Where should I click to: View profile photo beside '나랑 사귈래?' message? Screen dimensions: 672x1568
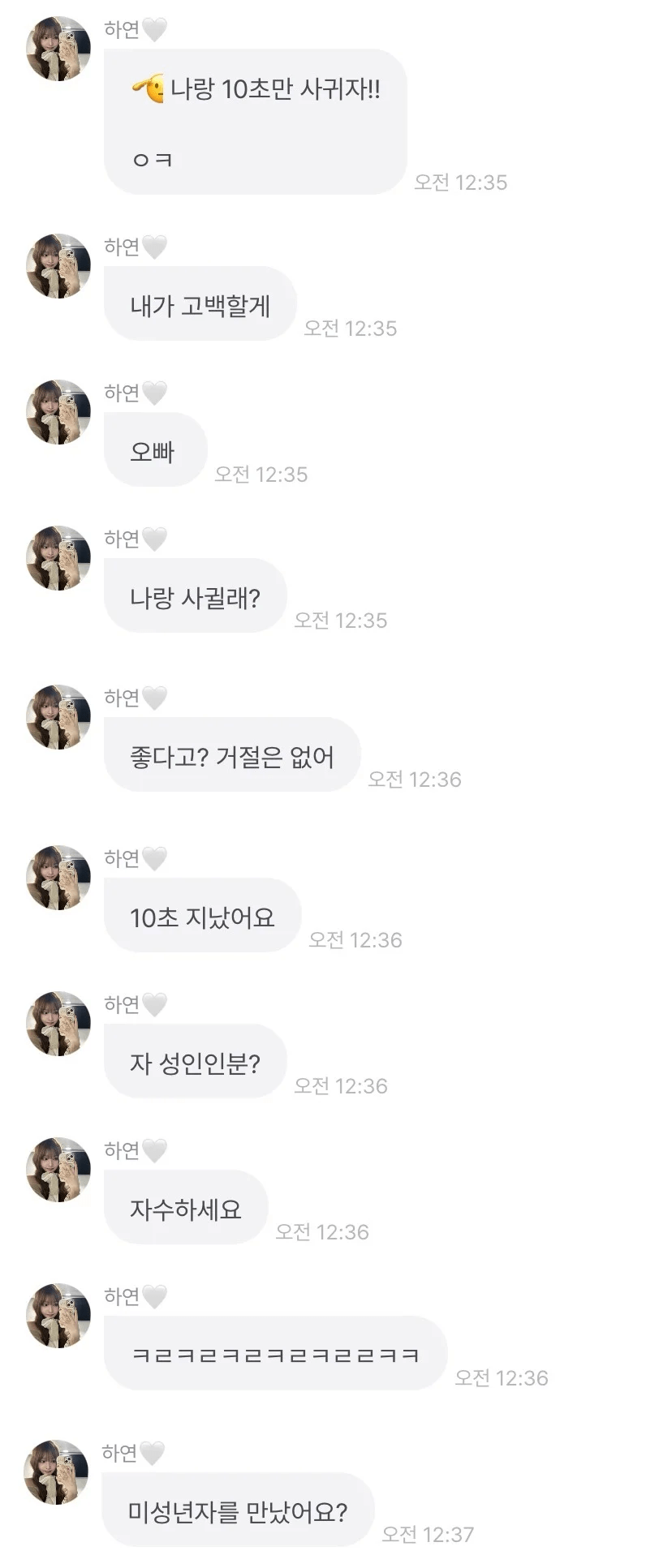point(58,558)
